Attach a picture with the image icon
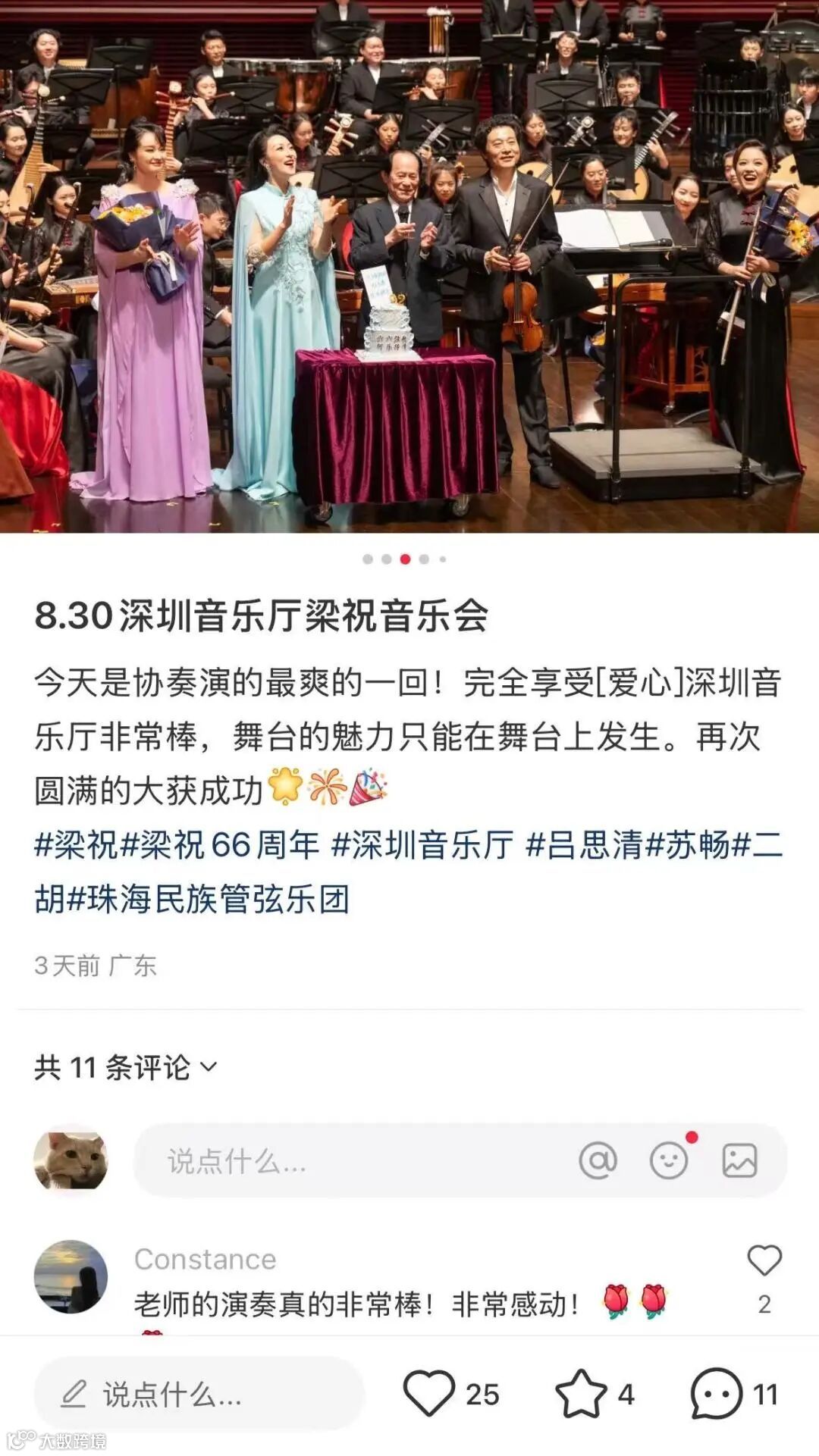Image resolution: width=819 pixels, height=1456 pixels. coord(739,1160)
